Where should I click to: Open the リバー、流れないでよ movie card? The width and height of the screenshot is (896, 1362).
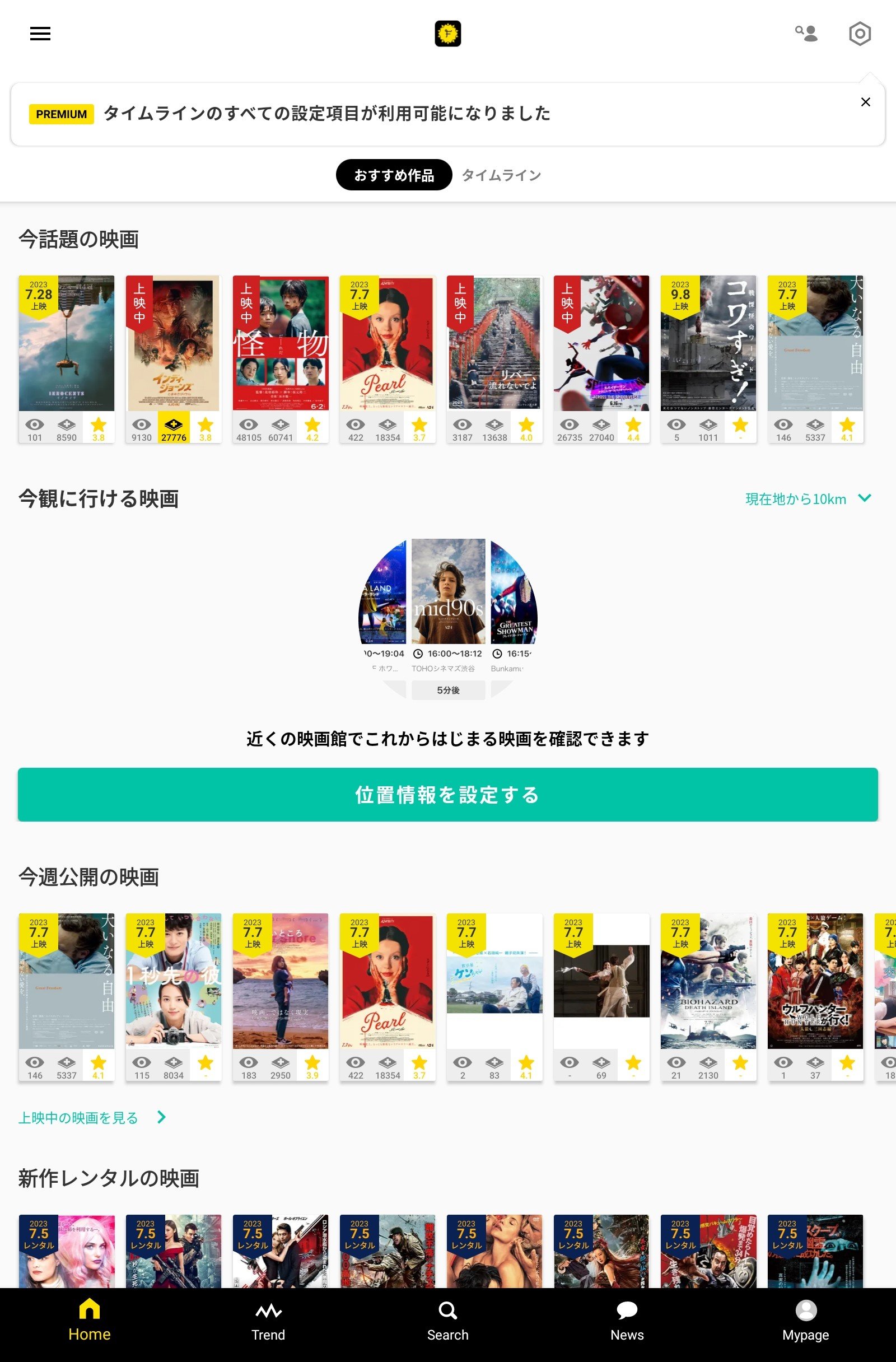point(494,343)
